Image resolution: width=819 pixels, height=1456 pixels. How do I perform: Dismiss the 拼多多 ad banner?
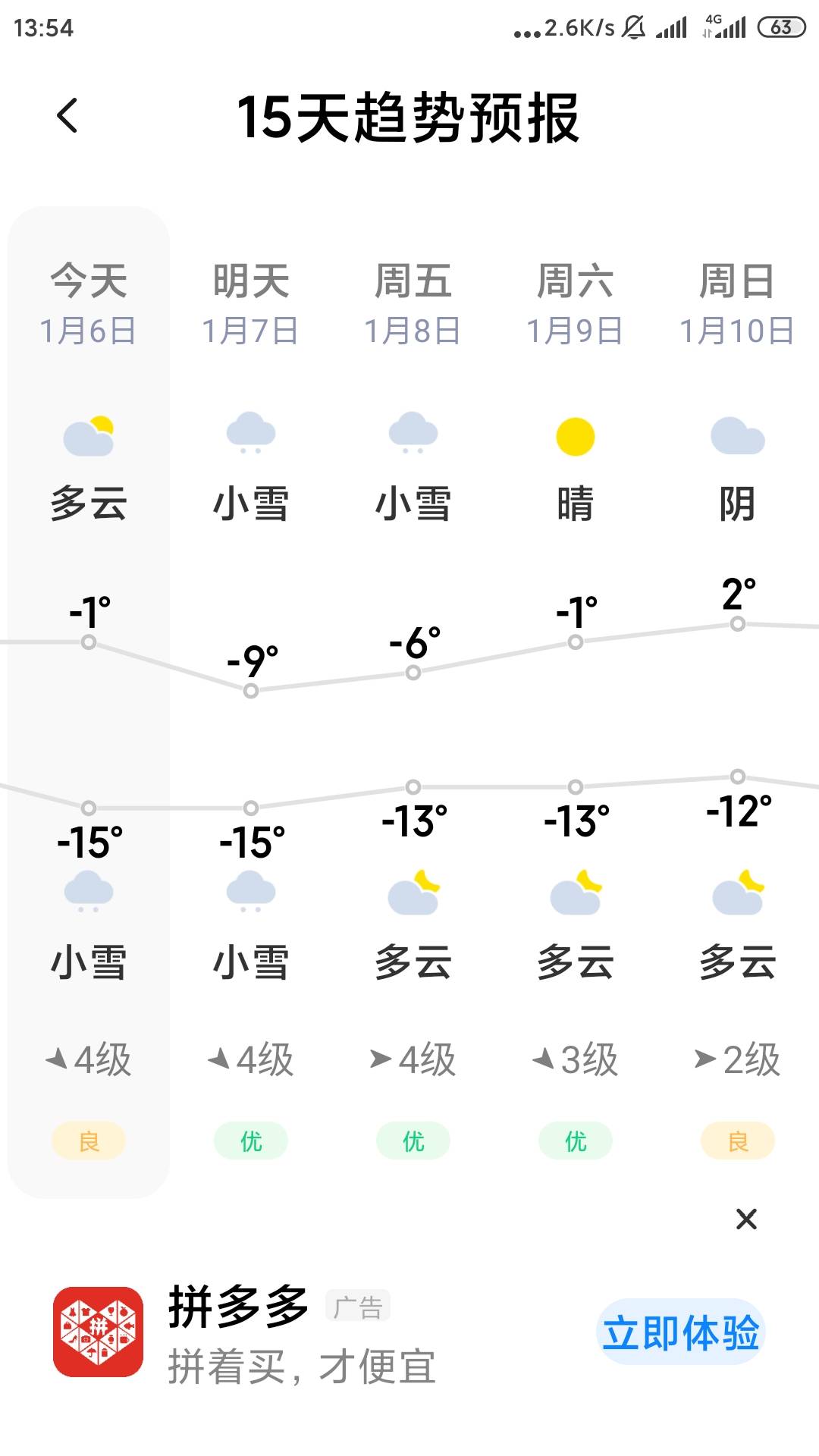pyautogui.click(x=747, y=1219)
